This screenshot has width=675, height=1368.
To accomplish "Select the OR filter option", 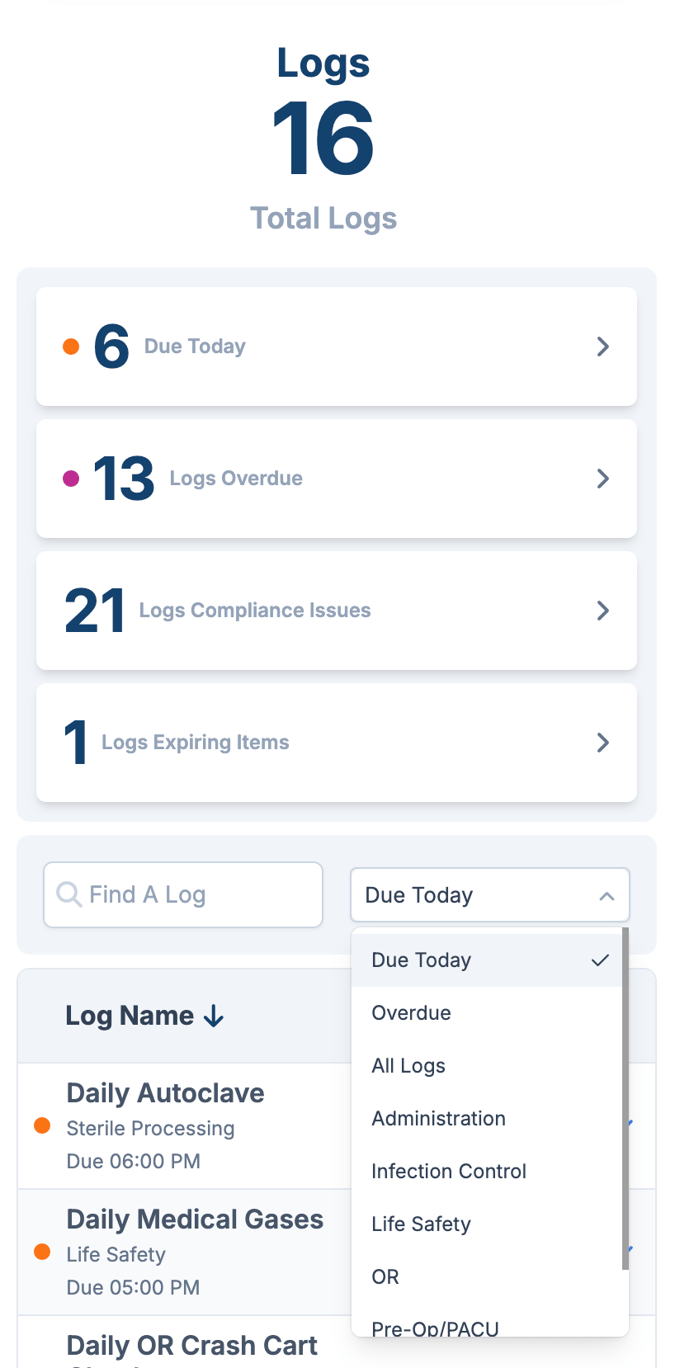I will [x=487, y=1277].
